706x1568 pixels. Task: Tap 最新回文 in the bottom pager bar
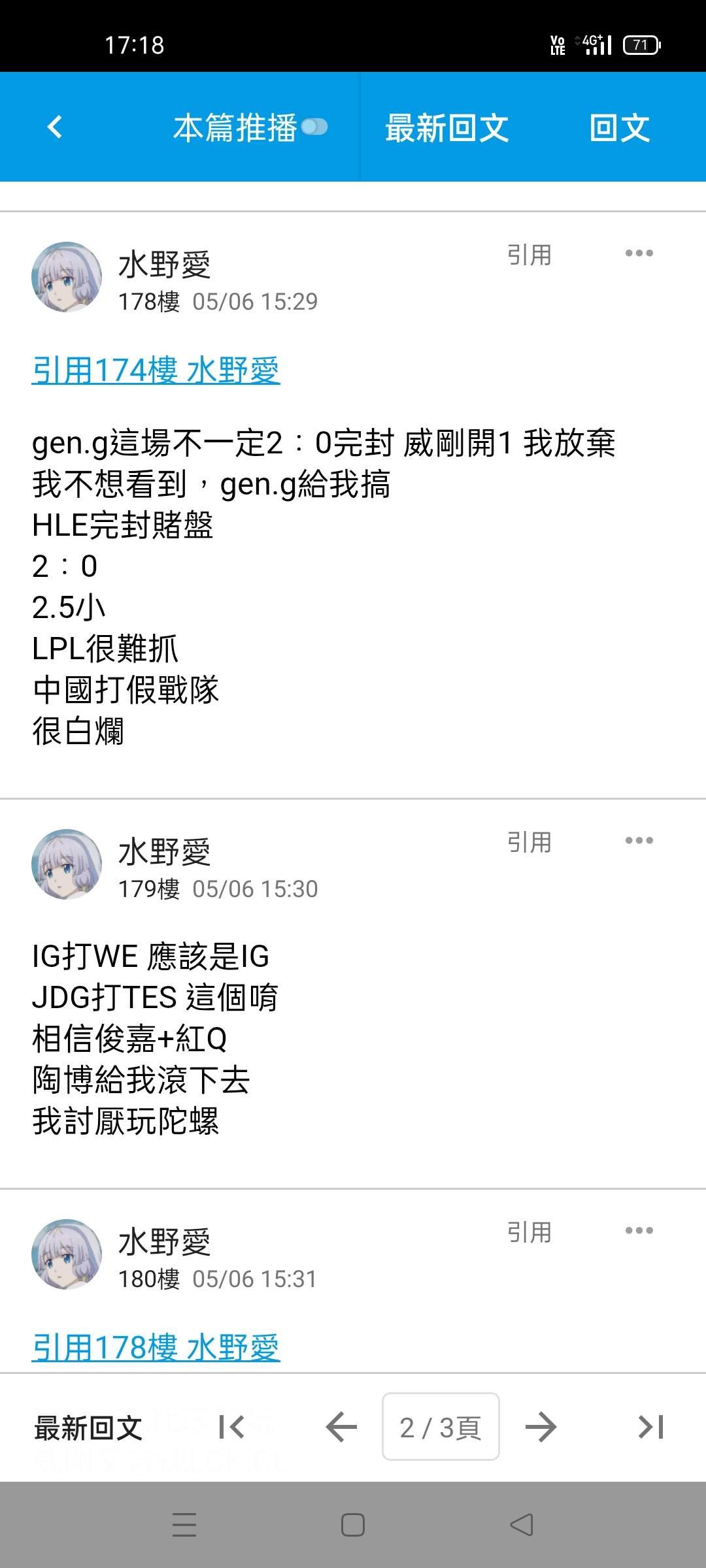click(88, 1428)
